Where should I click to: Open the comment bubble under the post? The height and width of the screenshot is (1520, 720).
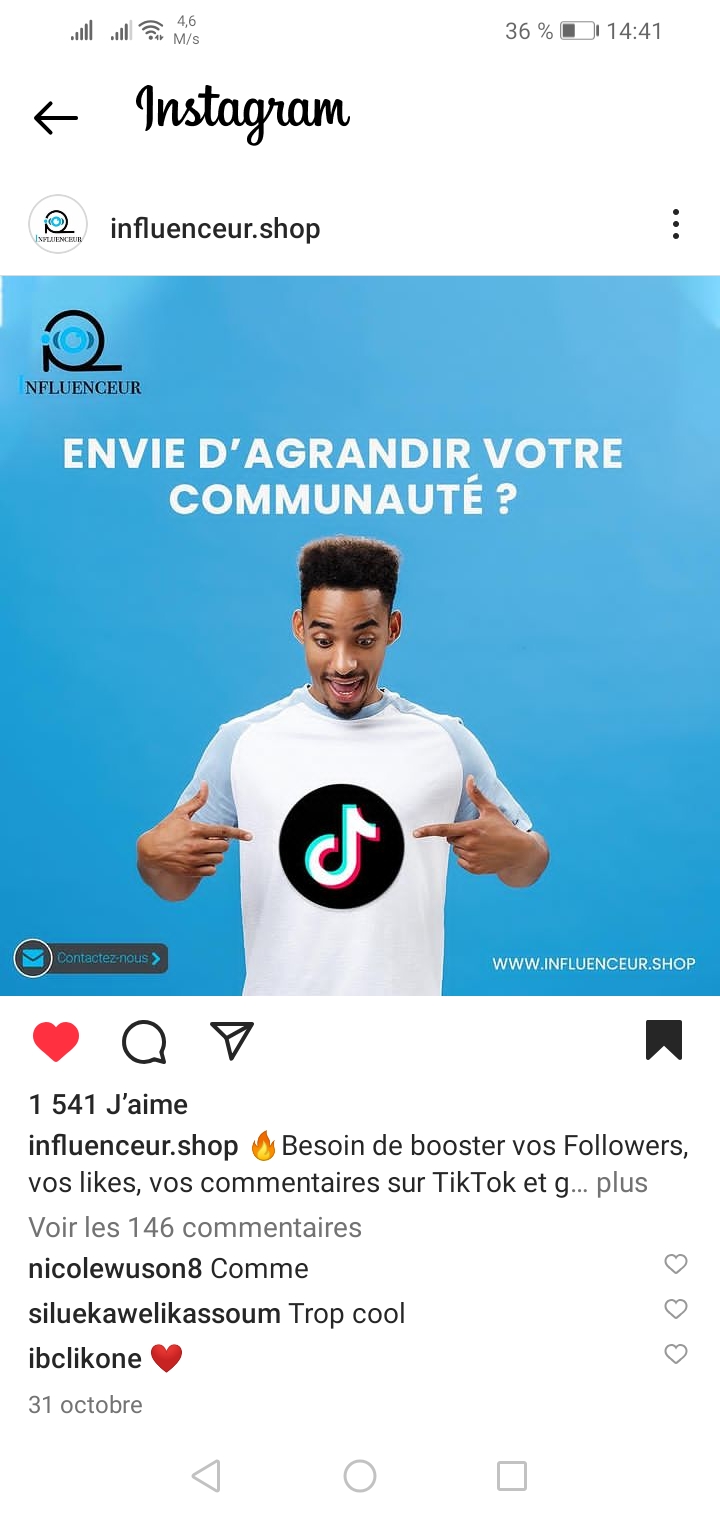[x=144, y=1042]
